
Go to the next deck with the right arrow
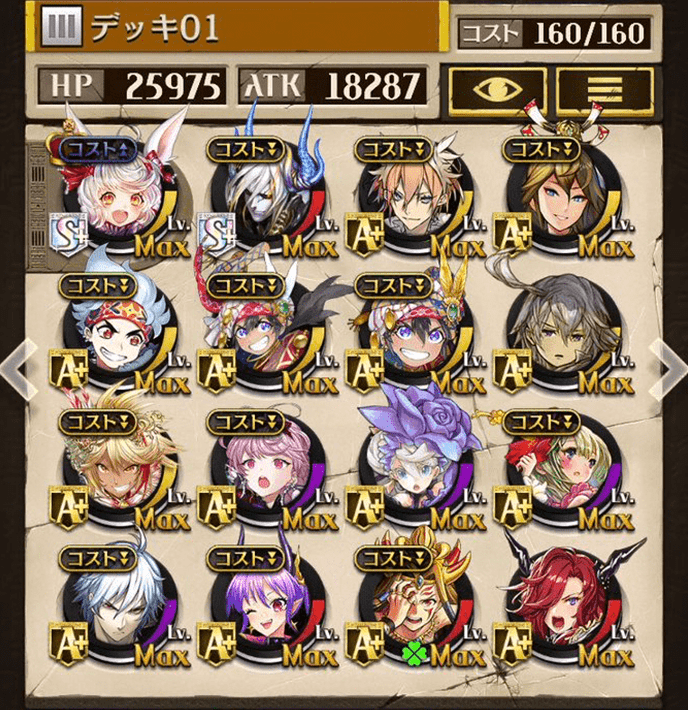pos(668,368)
